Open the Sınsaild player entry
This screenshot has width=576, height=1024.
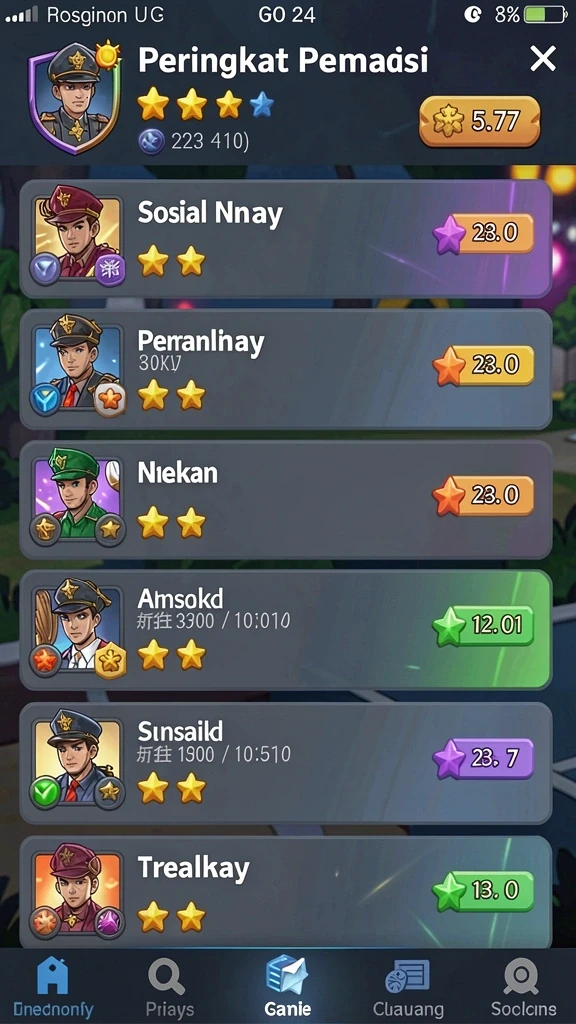tap(286, 763)
